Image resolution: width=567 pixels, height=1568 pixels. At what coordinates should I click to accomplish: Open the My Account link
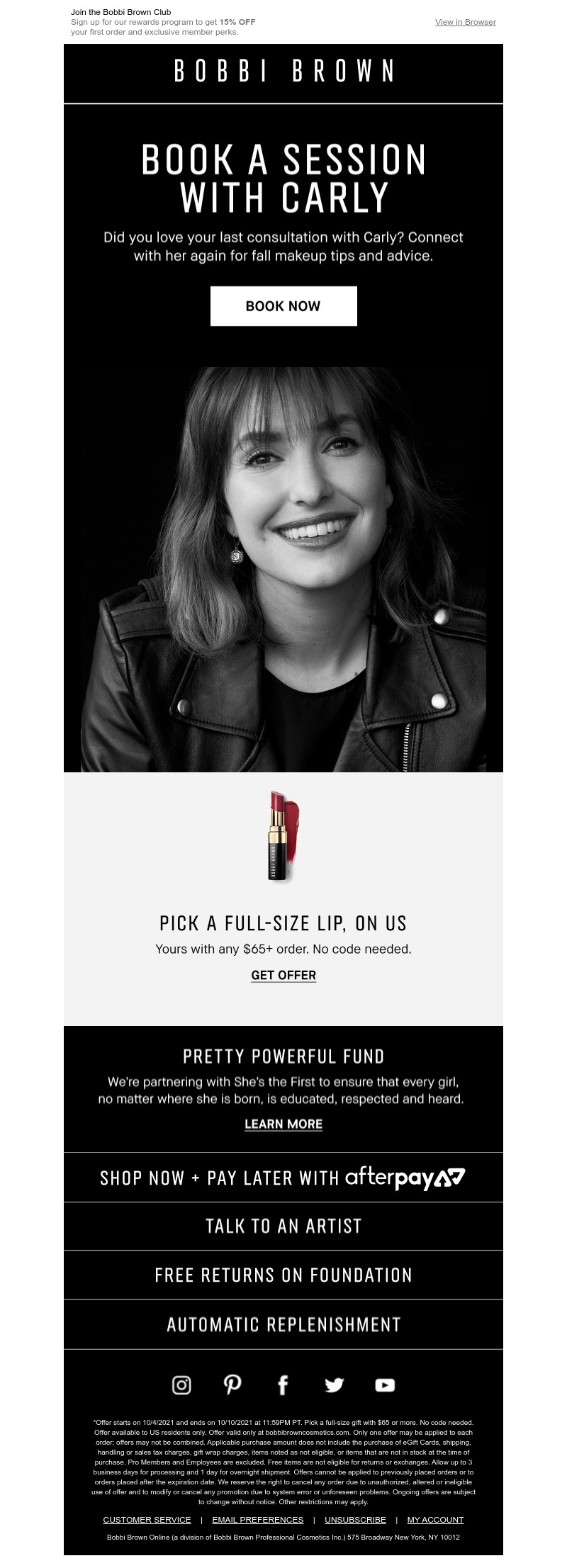[x=435, y=1519]
